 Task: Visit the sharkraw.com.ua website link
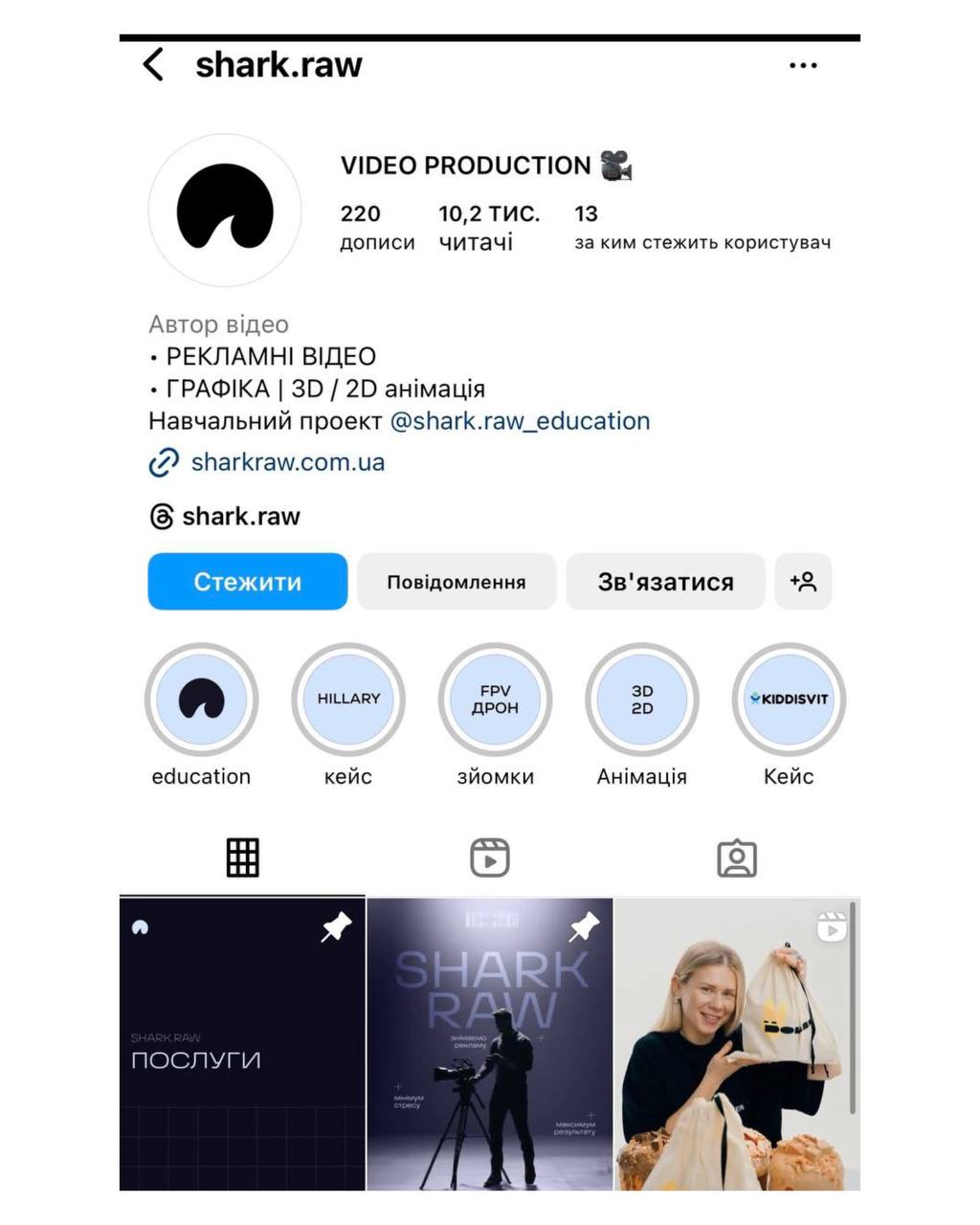(287, 462)
